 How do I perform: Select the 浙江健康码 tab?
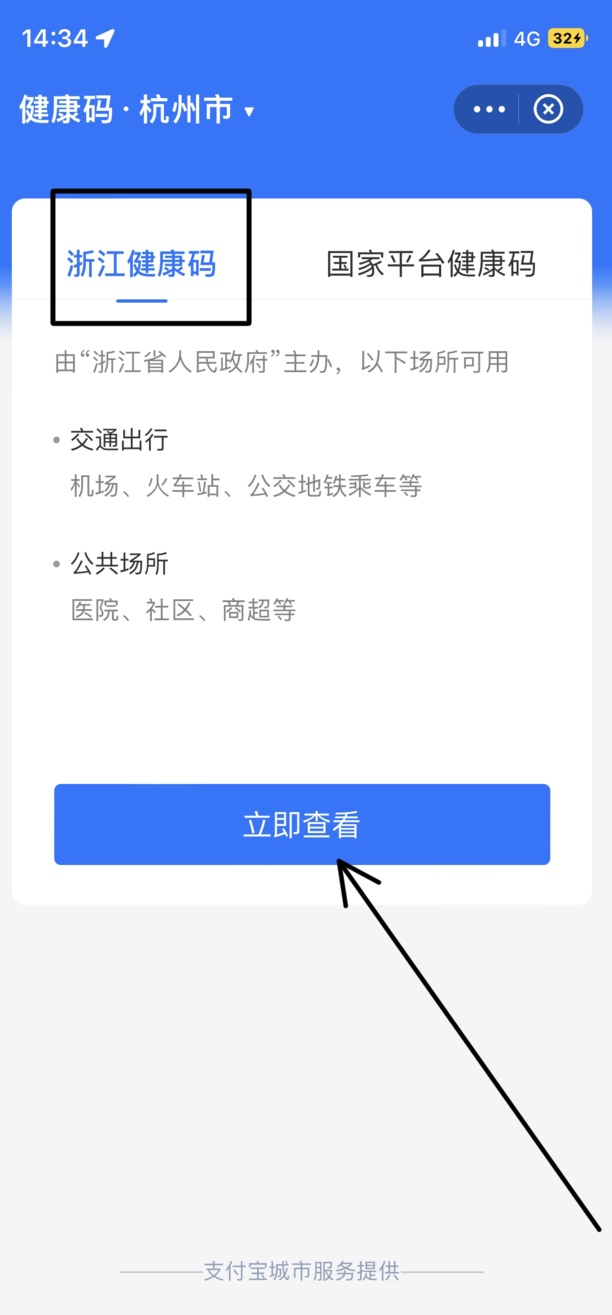click(141, 264)
